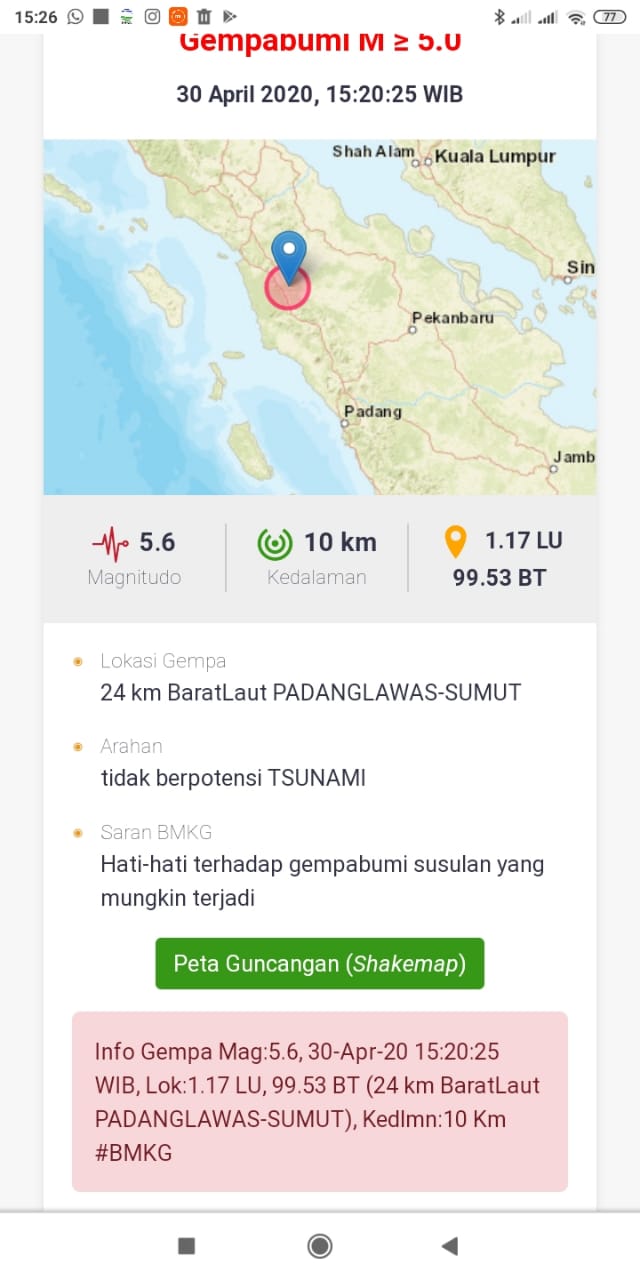Open recent apps with square button
The height and width of the screenshot is (1280, 640).
coord(186,1245)
